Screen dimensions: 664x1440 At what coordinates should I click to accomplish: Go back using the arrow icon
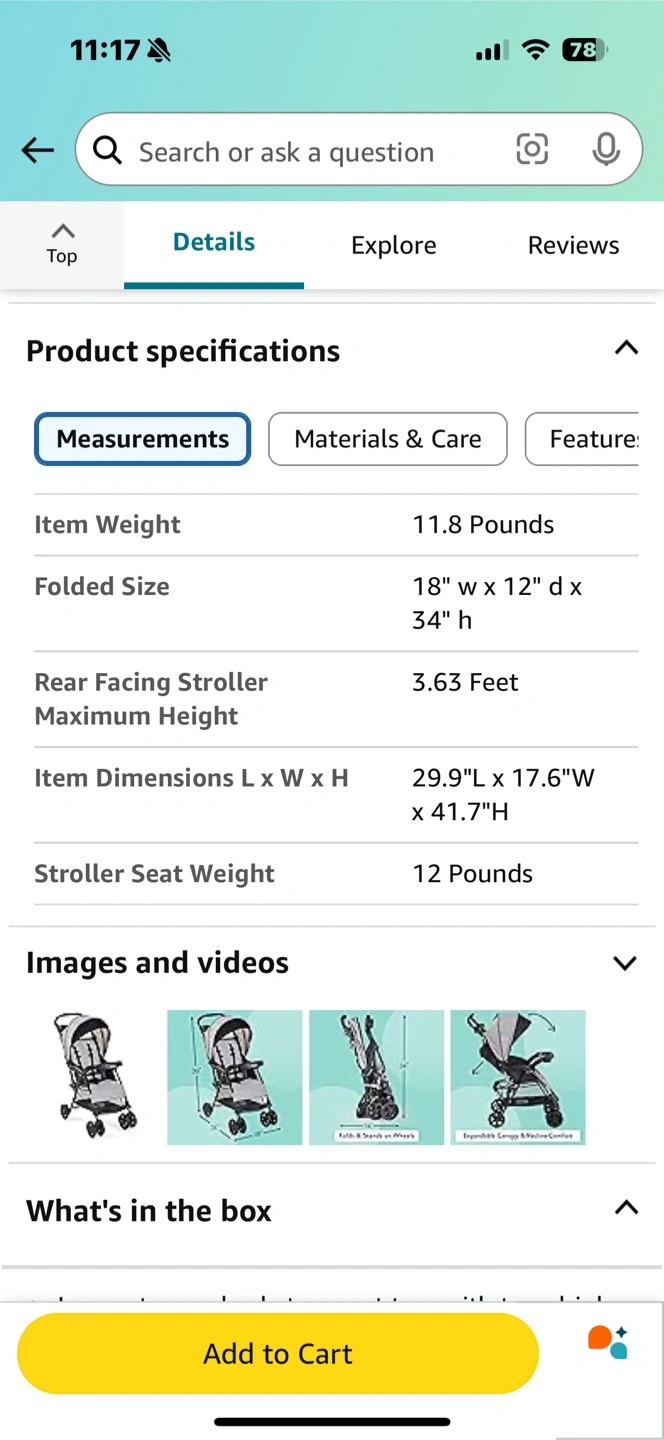(38, 151)
